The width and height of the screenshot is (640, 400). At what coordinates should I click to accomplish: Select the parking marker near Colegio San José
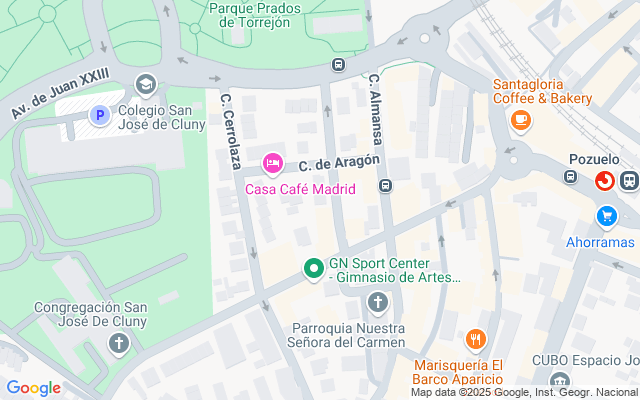tap(99, 116)
